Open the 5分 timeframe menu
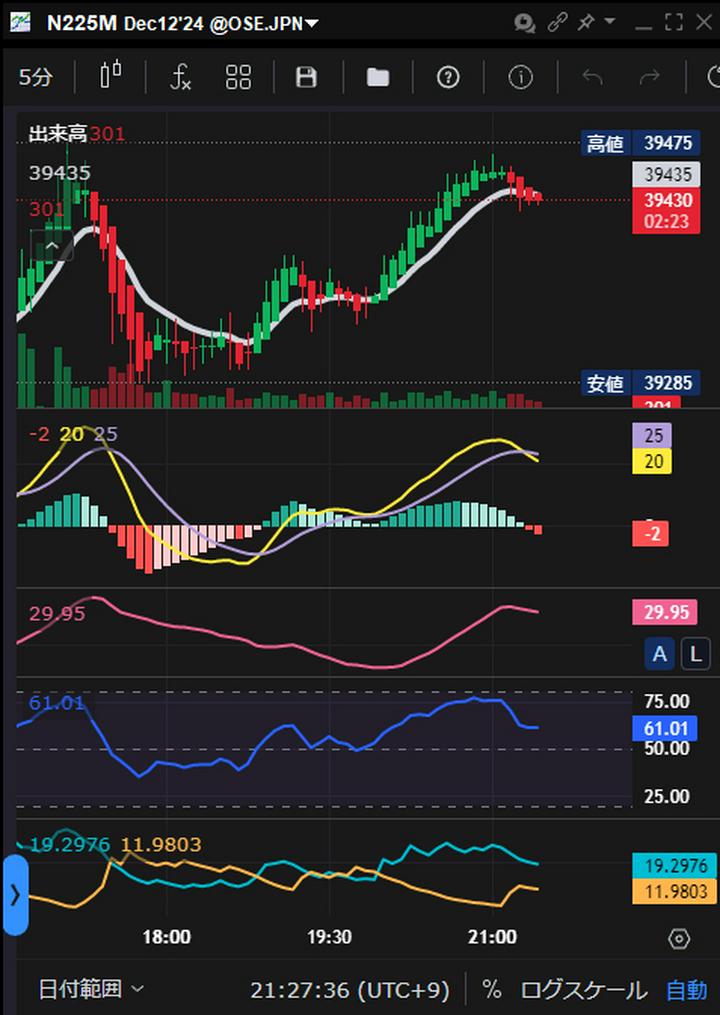Image resolution: width=720 pixels, height=1015 pixels. (x=35, y=76)
